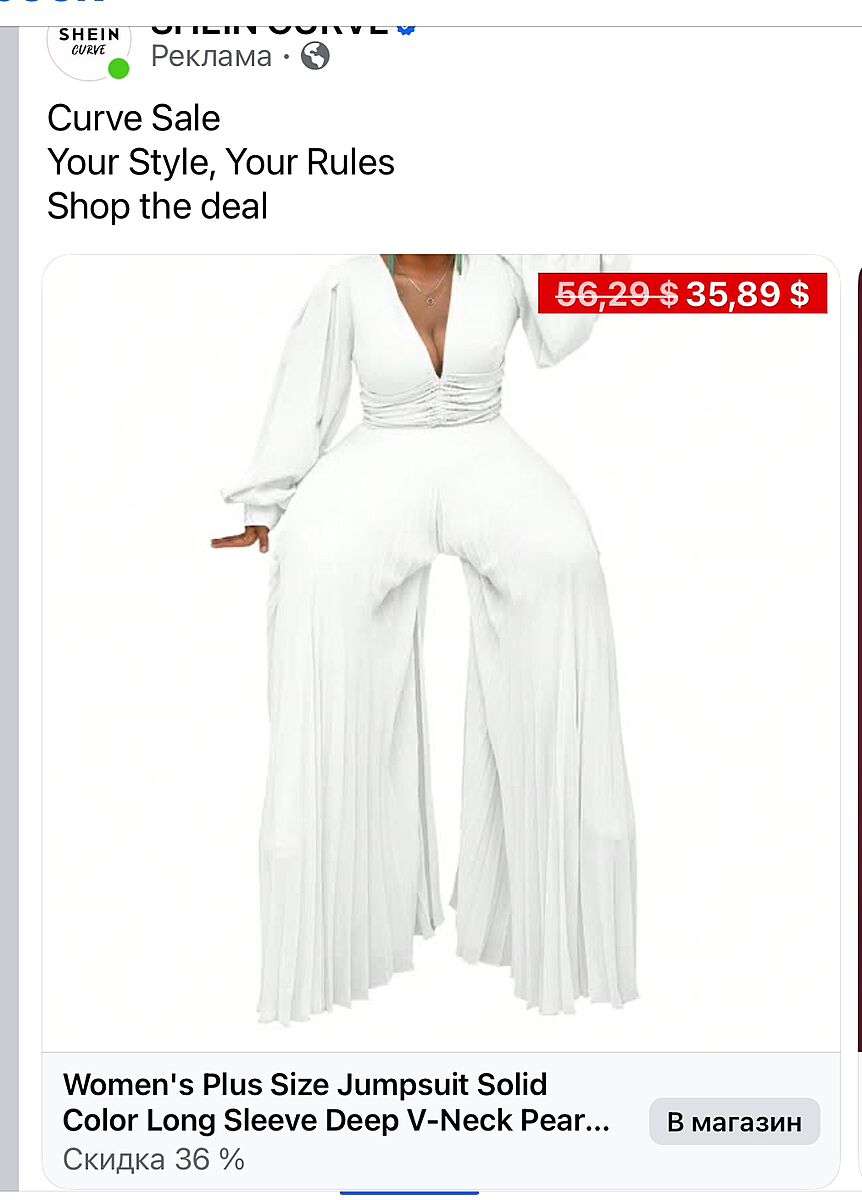Tap the «В магазин» button
The image size is (862, 1200).
[x=734, y=1122]
